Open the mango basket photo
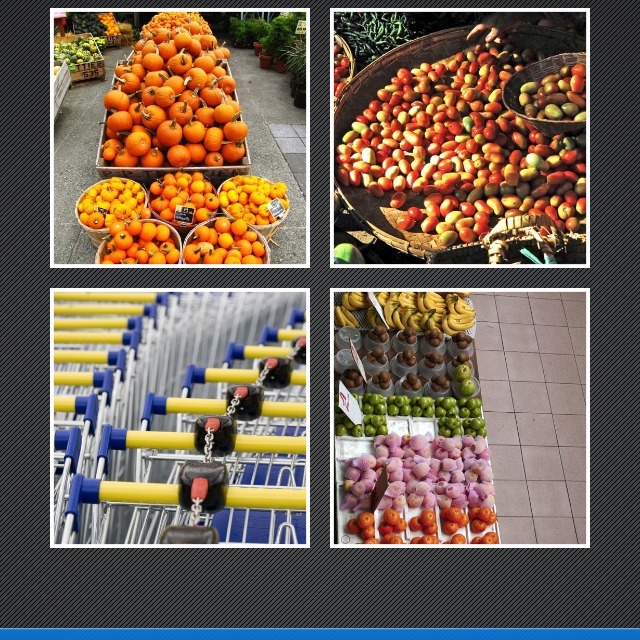 460,138
